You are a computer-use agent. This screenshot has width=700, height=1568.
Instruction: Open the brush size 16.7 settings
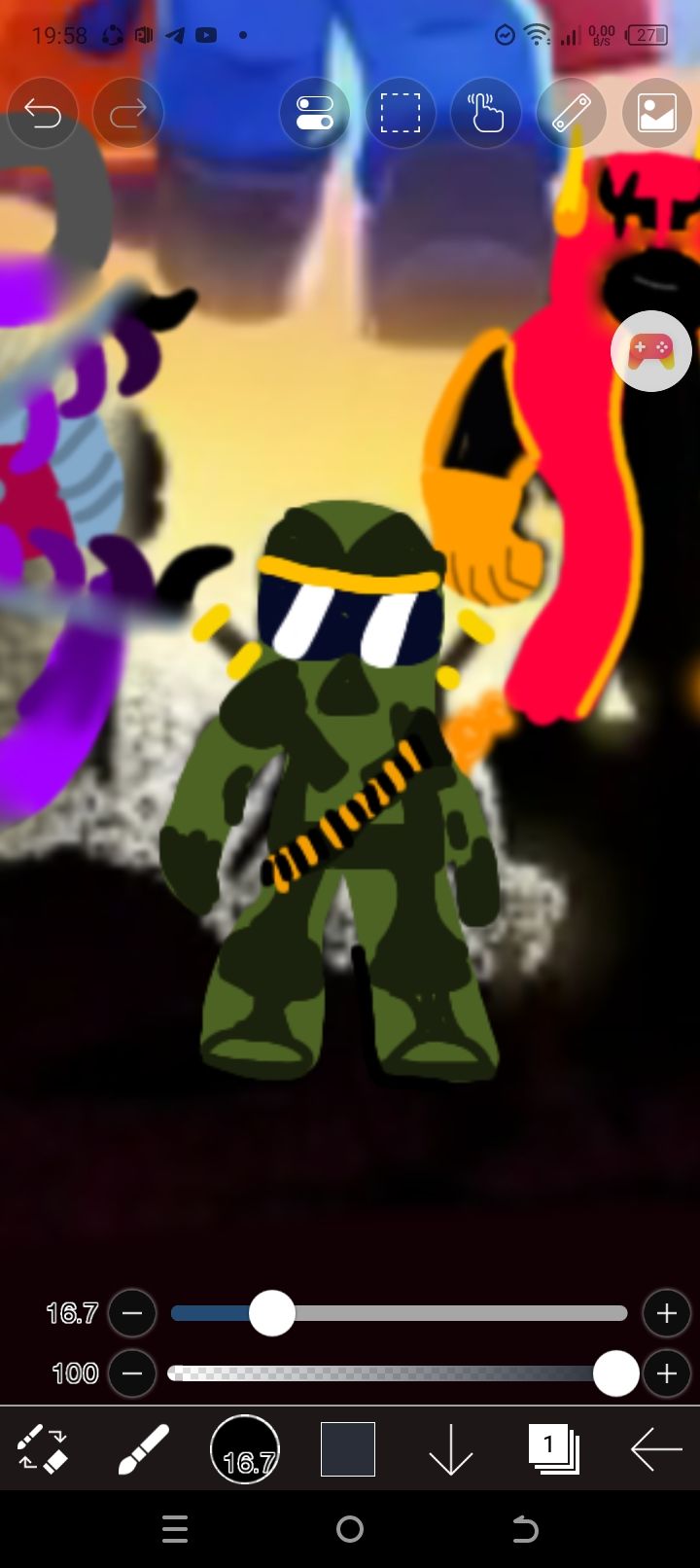click(245, 1449)
